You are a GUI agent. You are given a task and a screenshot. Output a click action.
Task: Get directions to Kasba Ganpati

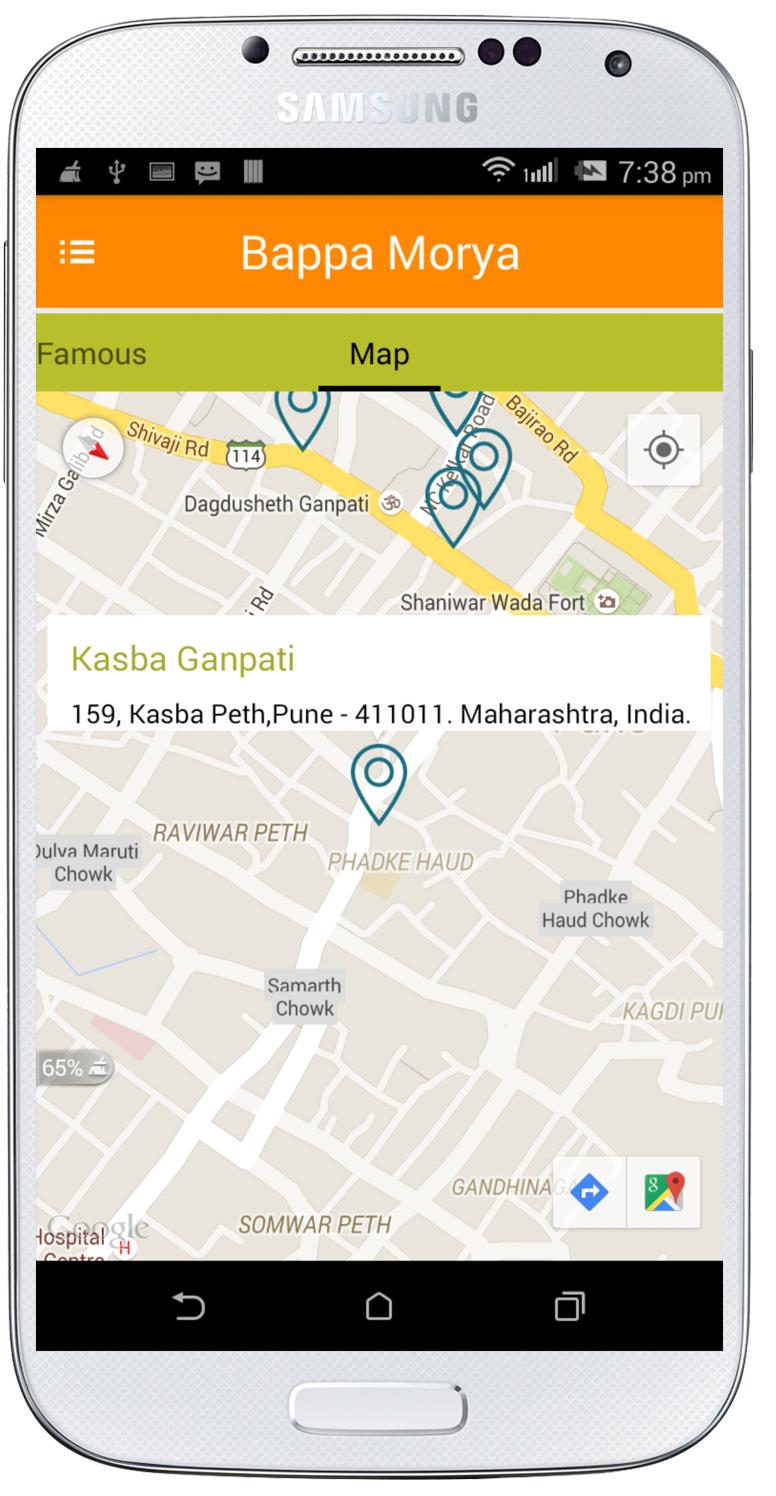pyautogui.click(x=590, y=1192)
